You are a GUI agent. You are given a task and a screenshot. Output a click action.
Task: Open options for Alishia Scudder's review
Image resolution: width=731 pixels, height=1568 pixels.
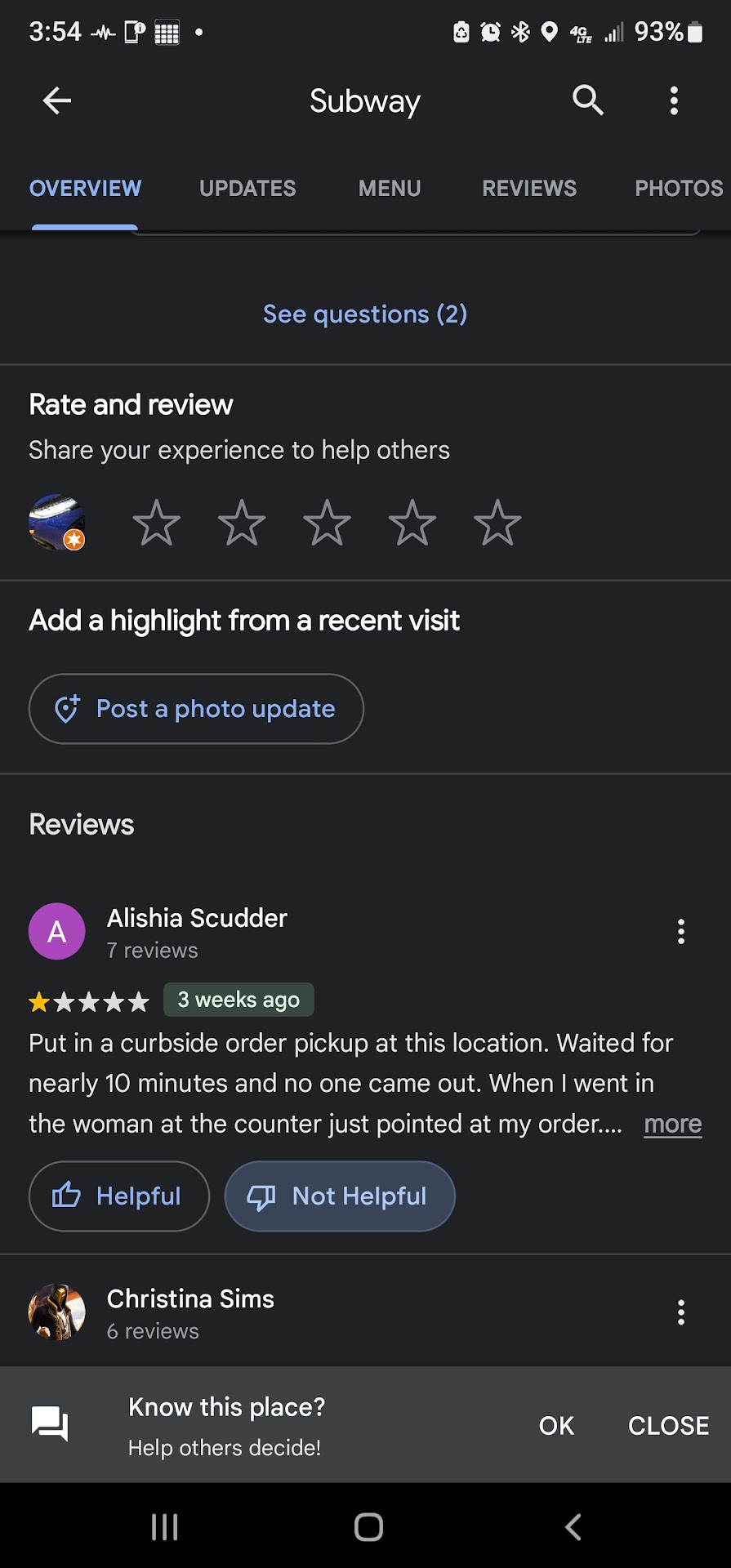681,932
